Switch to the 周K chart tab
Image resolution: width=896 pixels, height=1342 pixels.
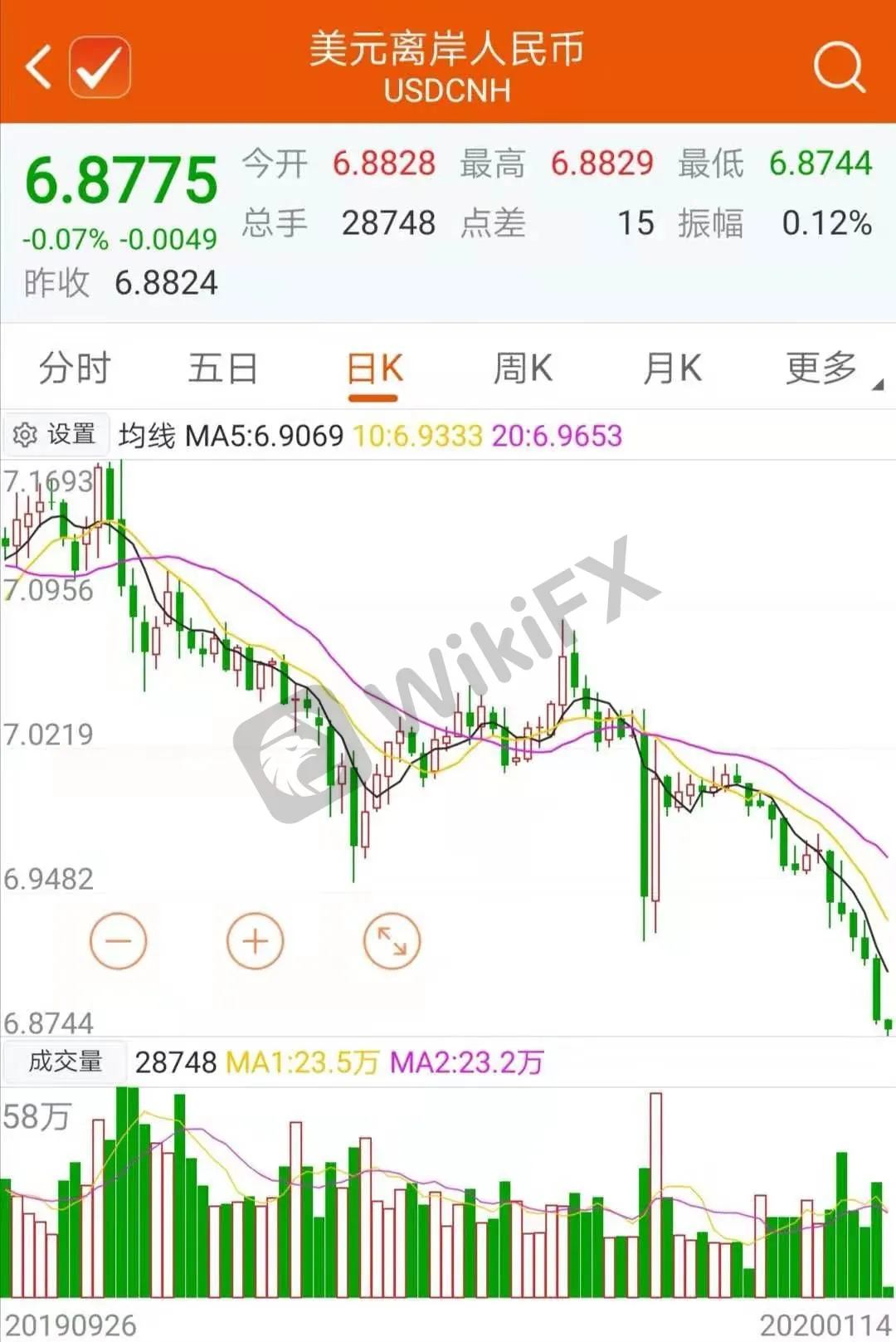tap(523, 368)
